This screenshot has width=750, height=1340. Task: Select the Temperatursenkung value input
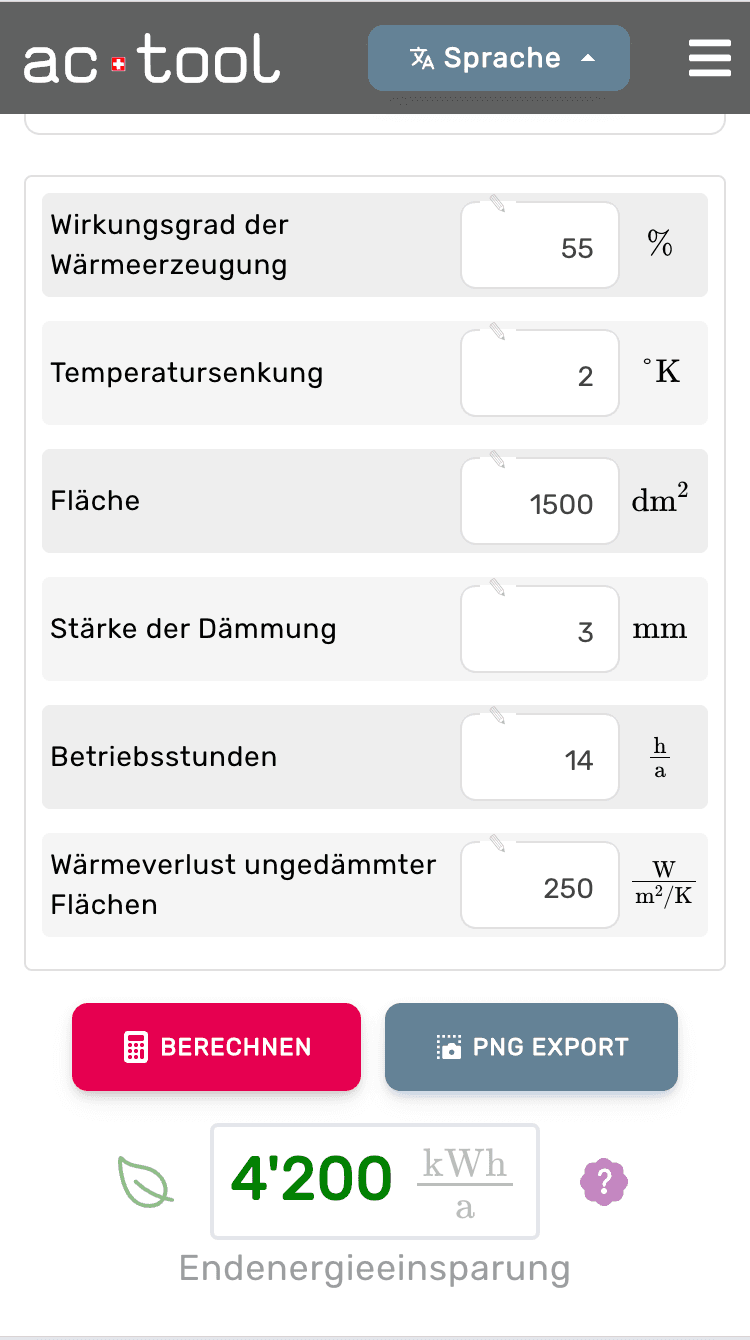tap(540, 373)
